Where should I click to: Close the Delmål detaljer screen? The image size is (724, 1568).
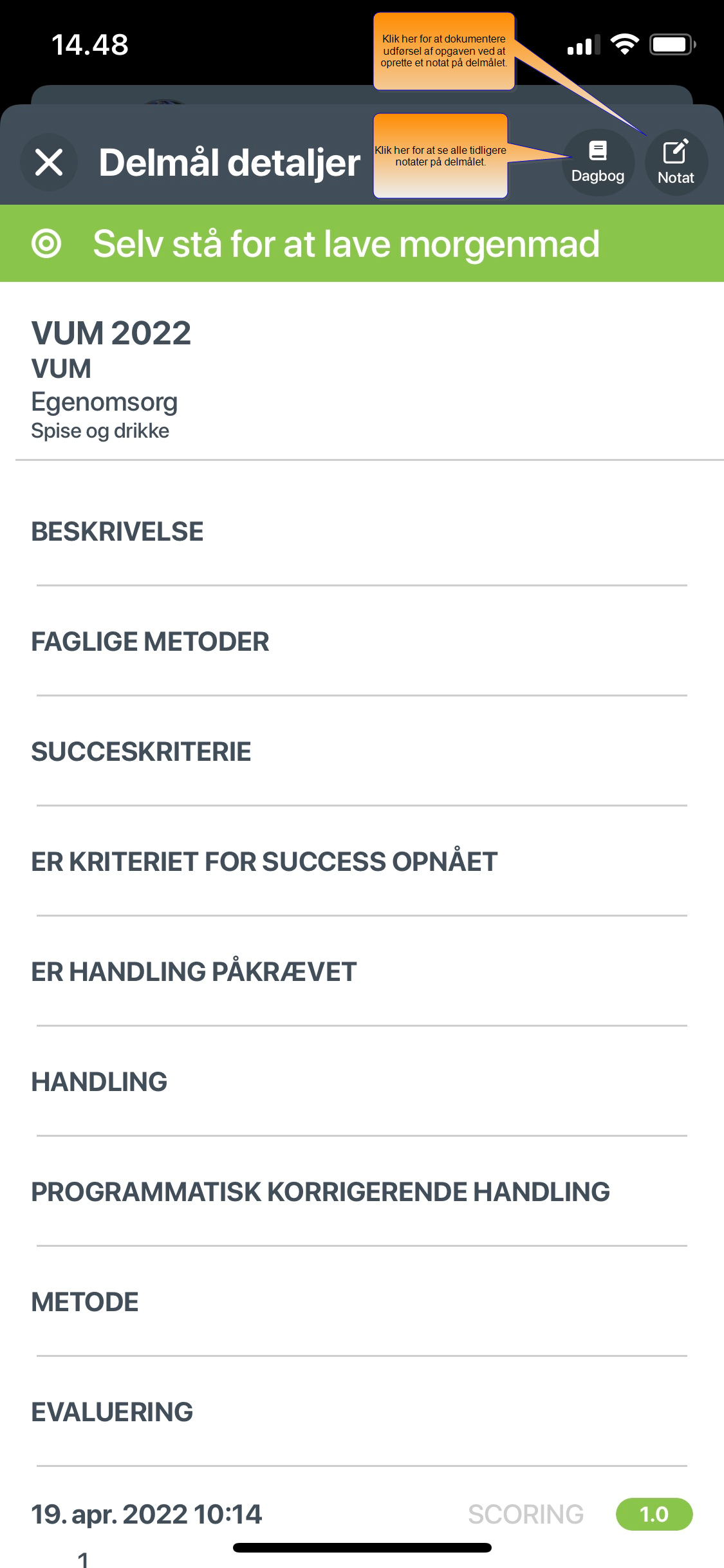(x=49, y=162)
